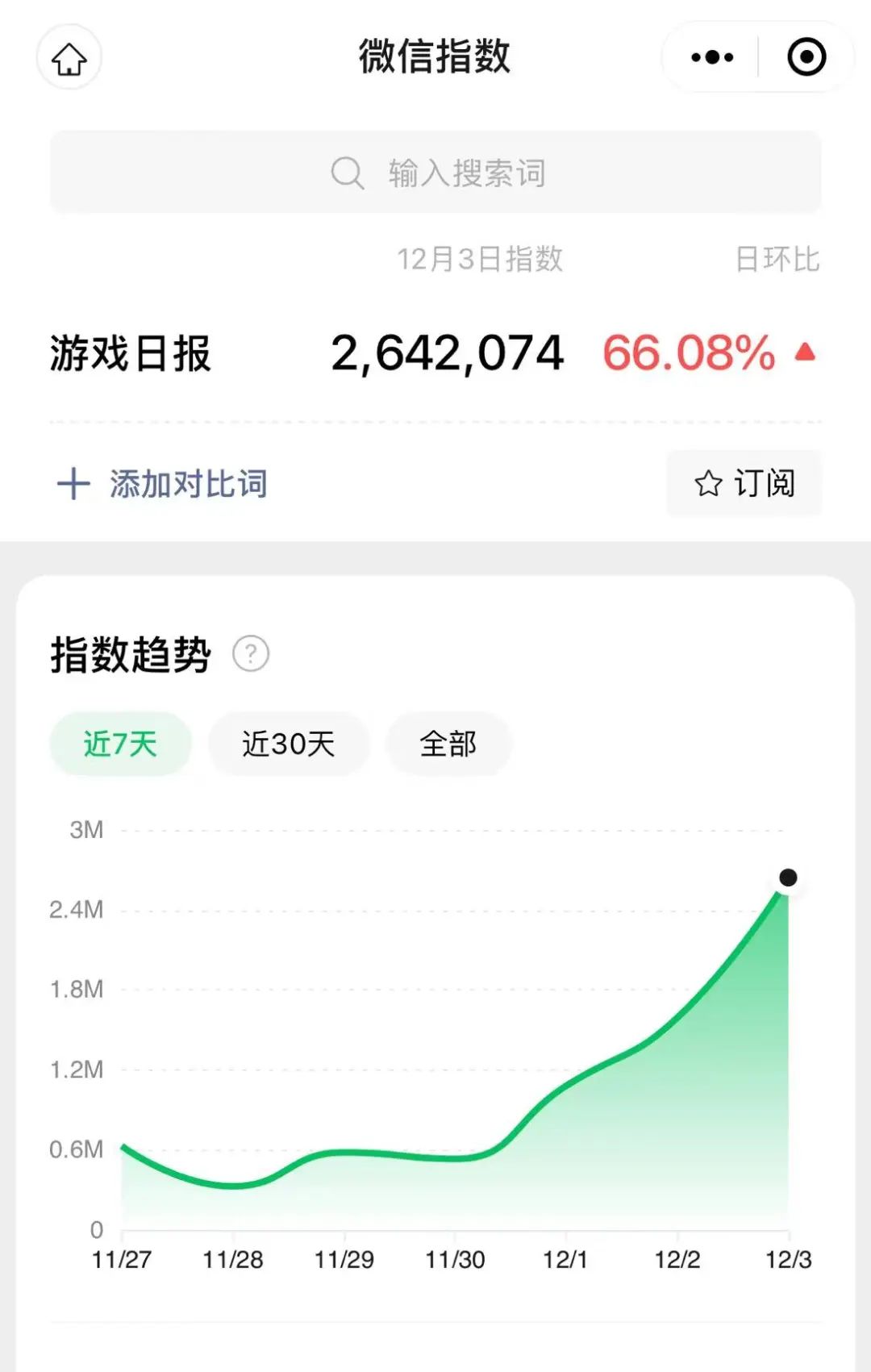Viewport: 871px width, 1372px height.
Task: Click the red upward triangle beside 66.08%
Action: coord(804,350)
